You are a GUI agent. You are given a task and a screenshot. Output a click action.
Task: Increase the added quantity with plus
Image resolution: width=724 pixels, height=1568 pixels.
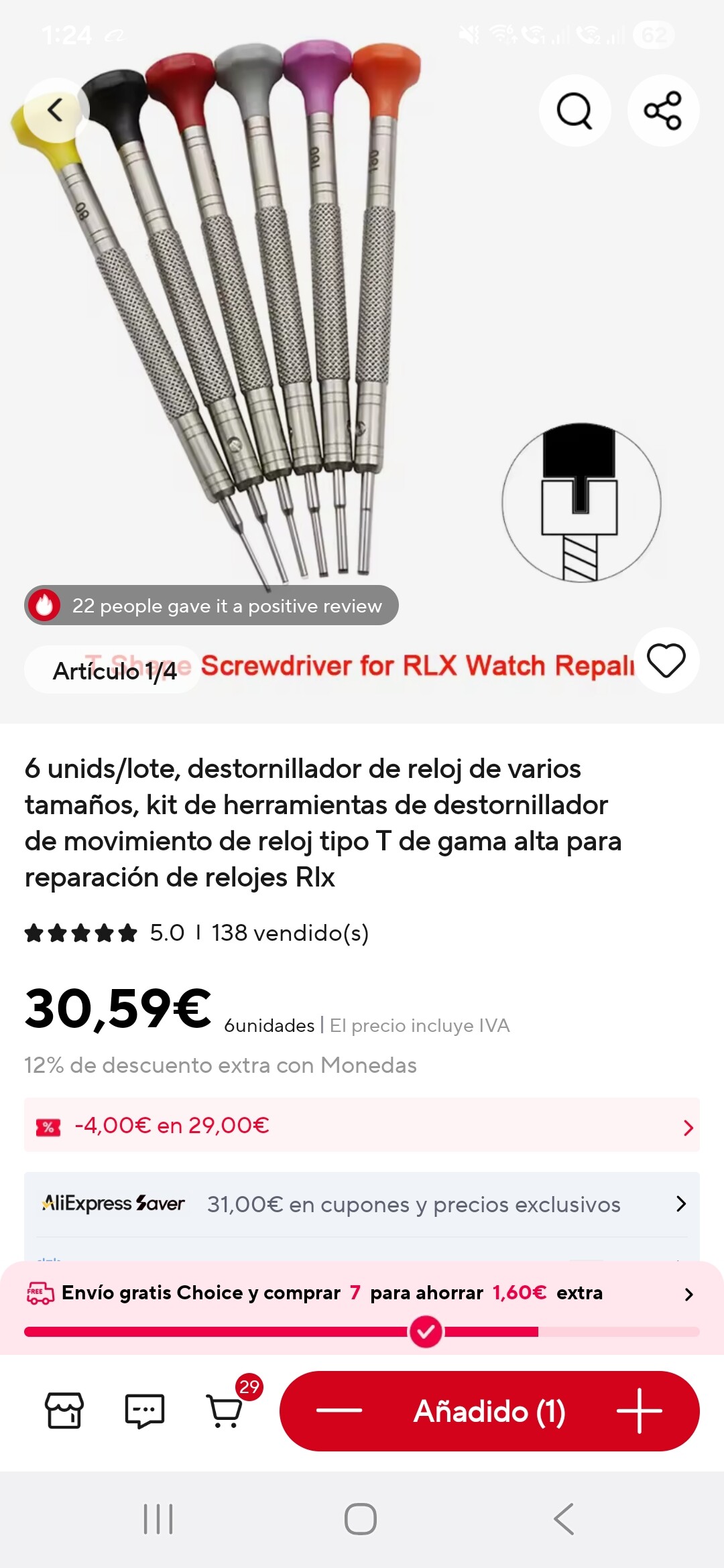point(639,1411)
